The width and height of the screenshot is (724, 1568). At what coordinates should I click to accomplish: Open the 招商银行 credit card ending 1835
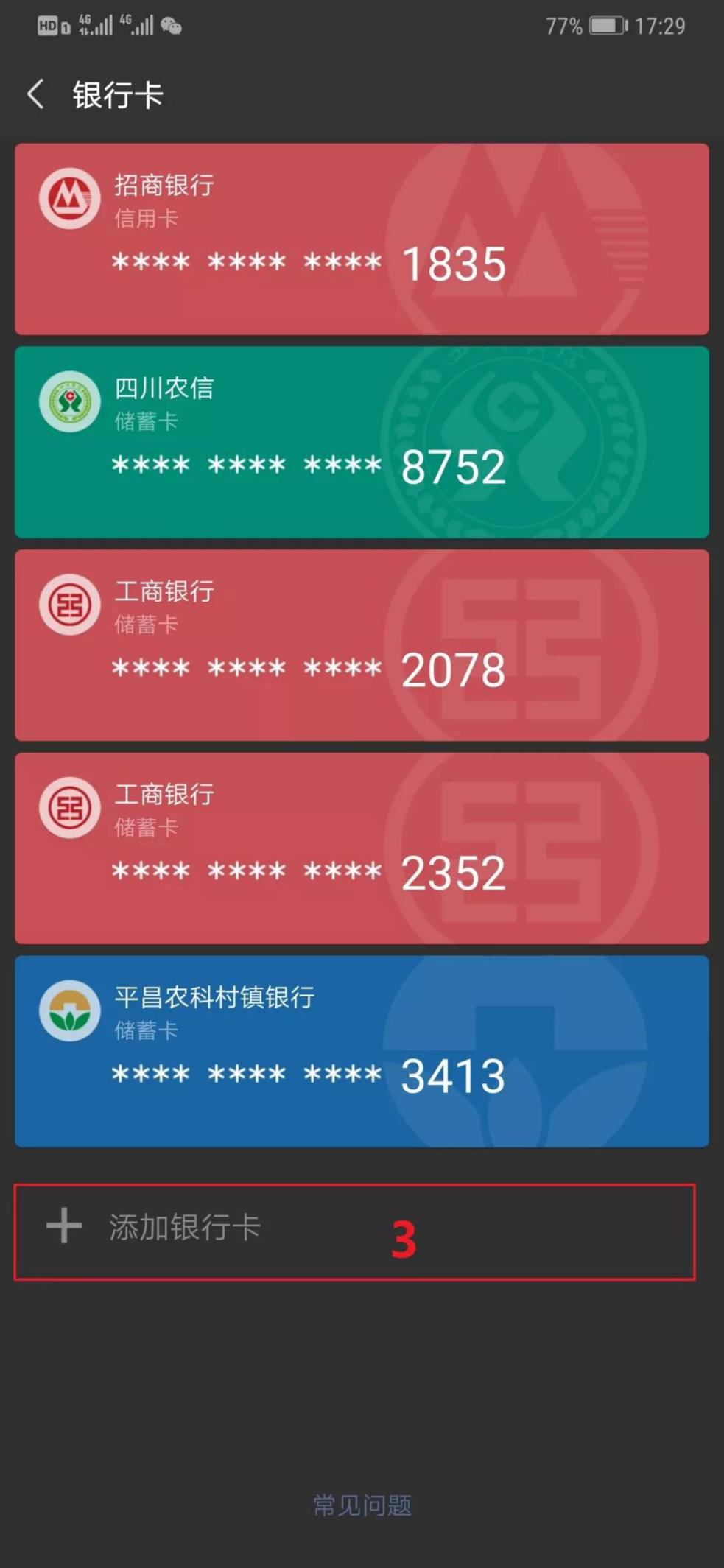click(361, 239)
